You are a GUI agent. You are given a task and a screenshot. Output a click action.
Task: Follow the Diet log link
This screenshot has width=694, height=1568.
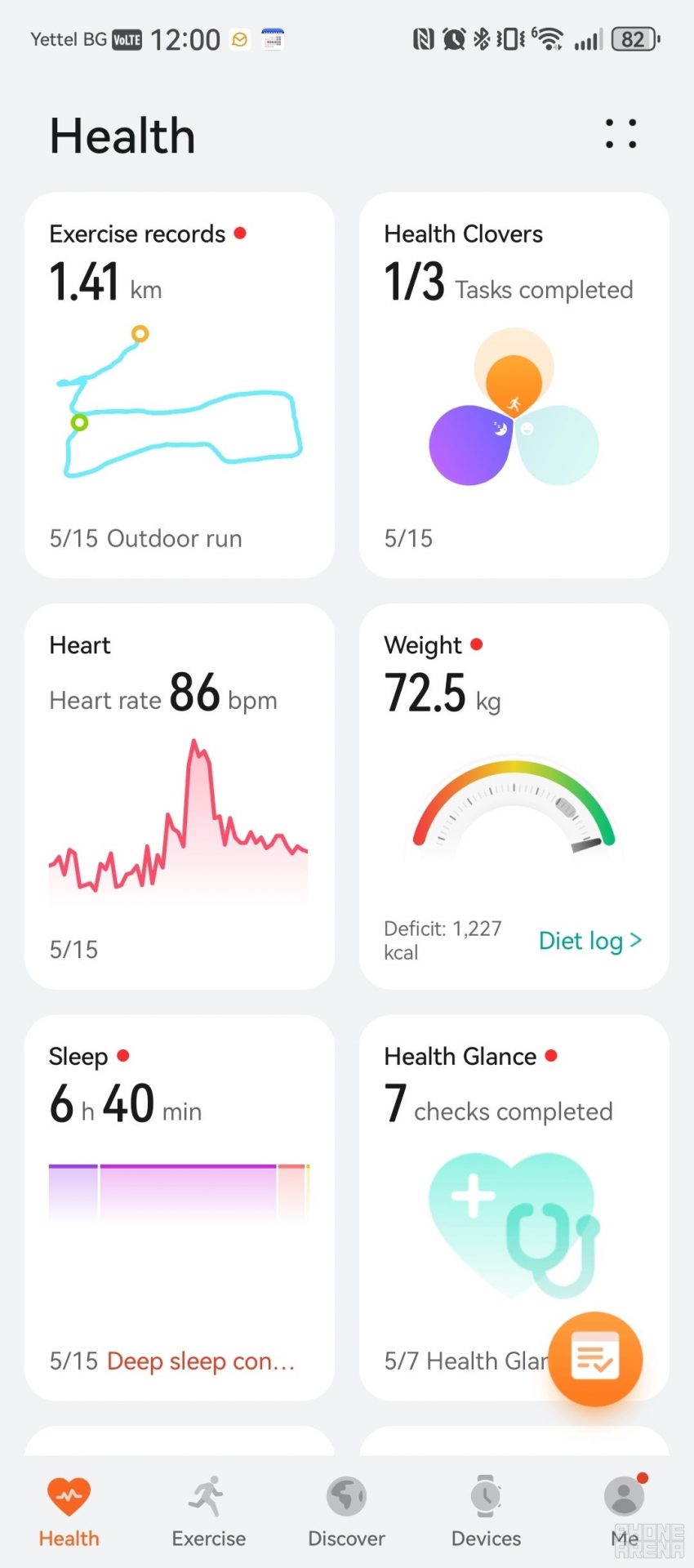(x=589, y=941)
